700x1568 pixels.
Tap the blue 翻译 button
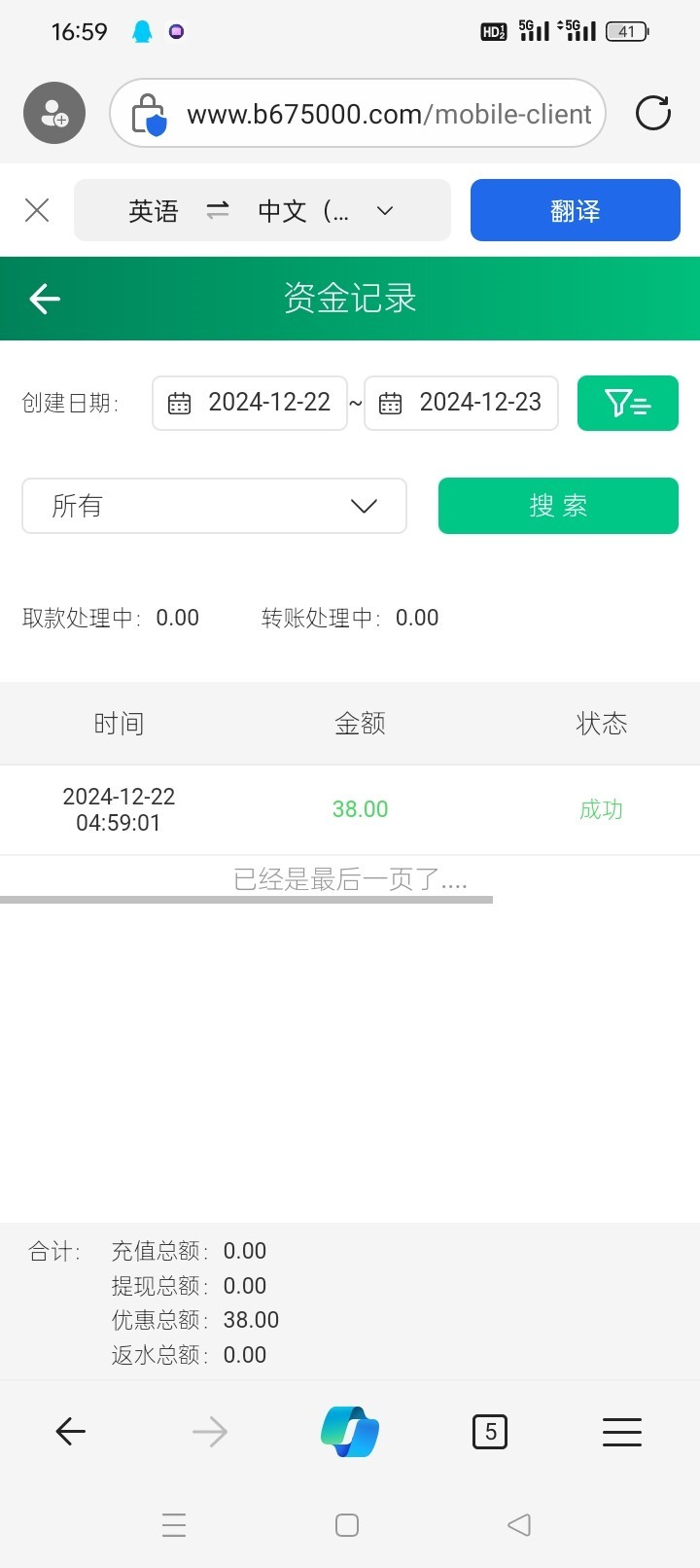coord(576,210)
